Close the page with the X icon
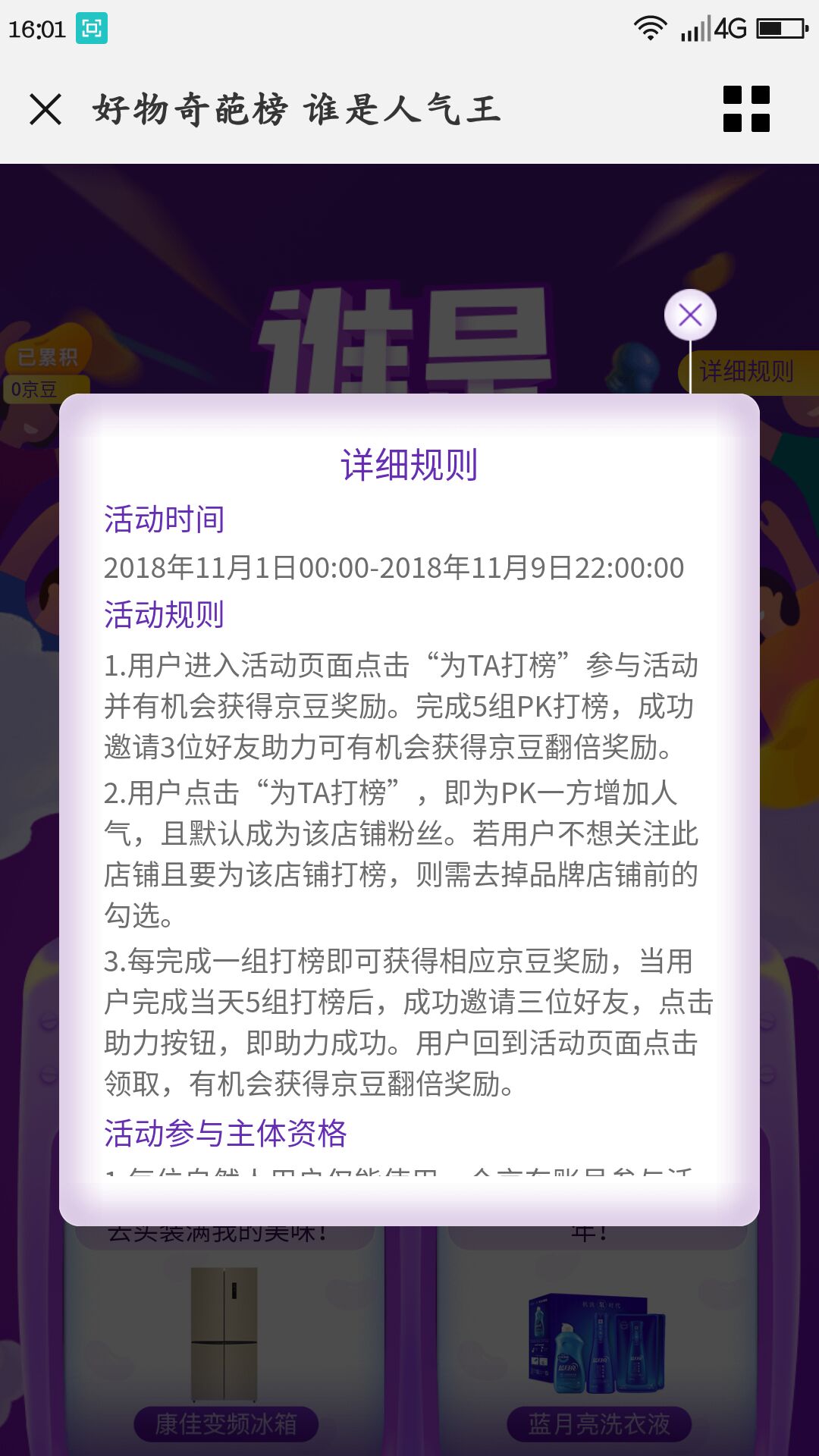Image resolution: width=819 pixels, height=1456 pixels. (x=45, y=109)
